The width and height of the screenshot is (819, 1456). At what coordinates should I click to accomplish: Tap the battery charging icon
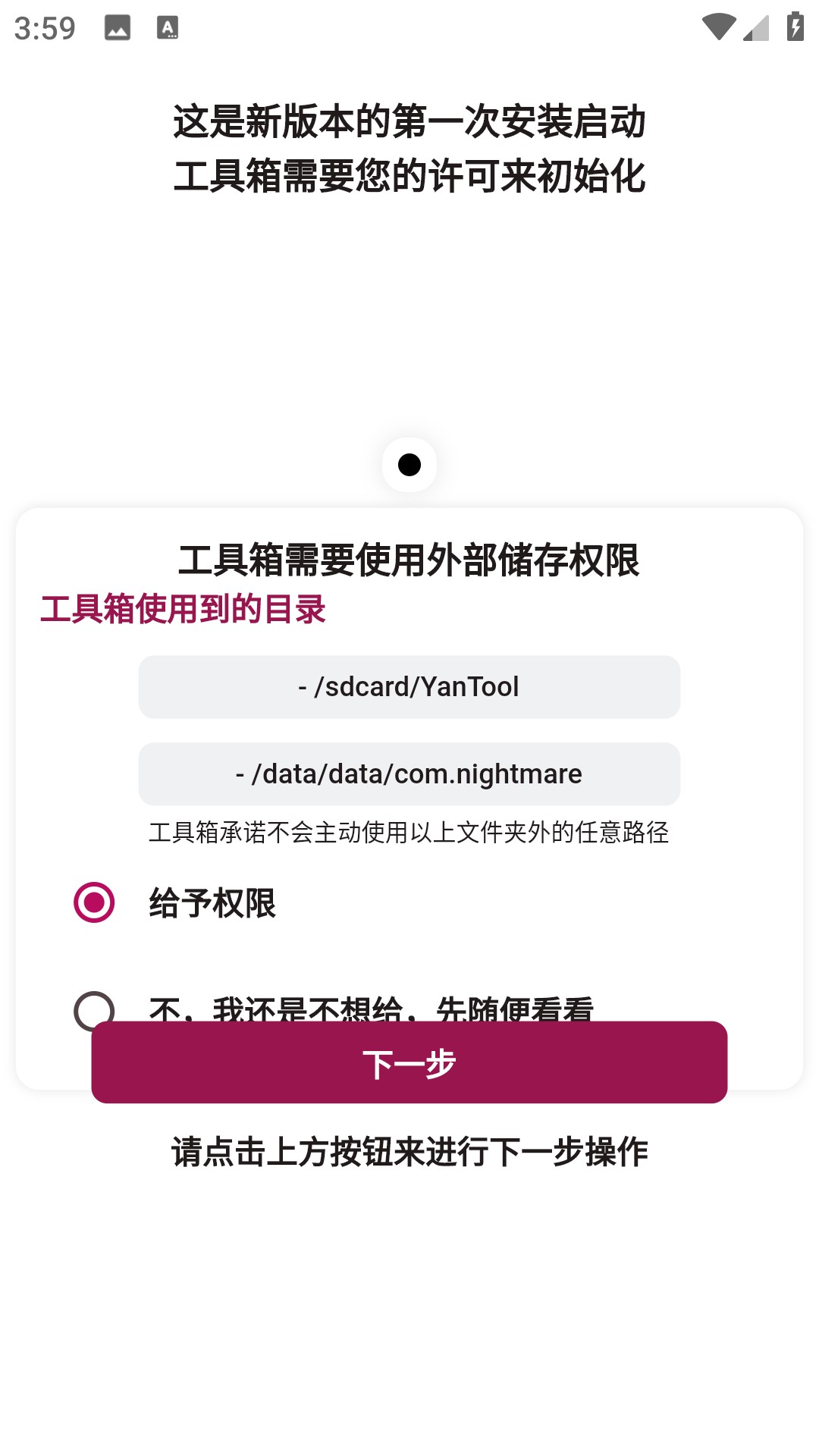794,25
